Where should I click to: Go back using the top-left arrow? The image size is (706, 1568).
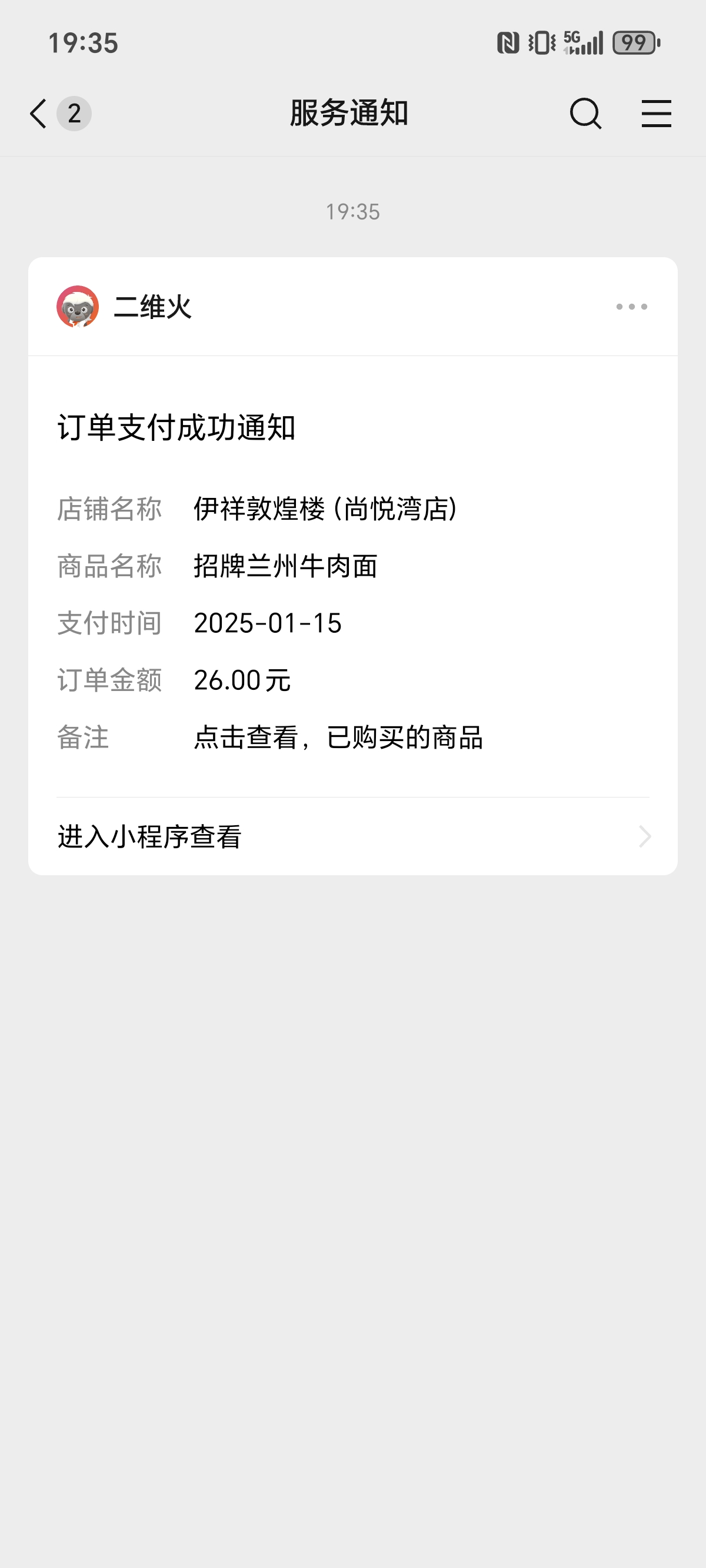[38, 114]
